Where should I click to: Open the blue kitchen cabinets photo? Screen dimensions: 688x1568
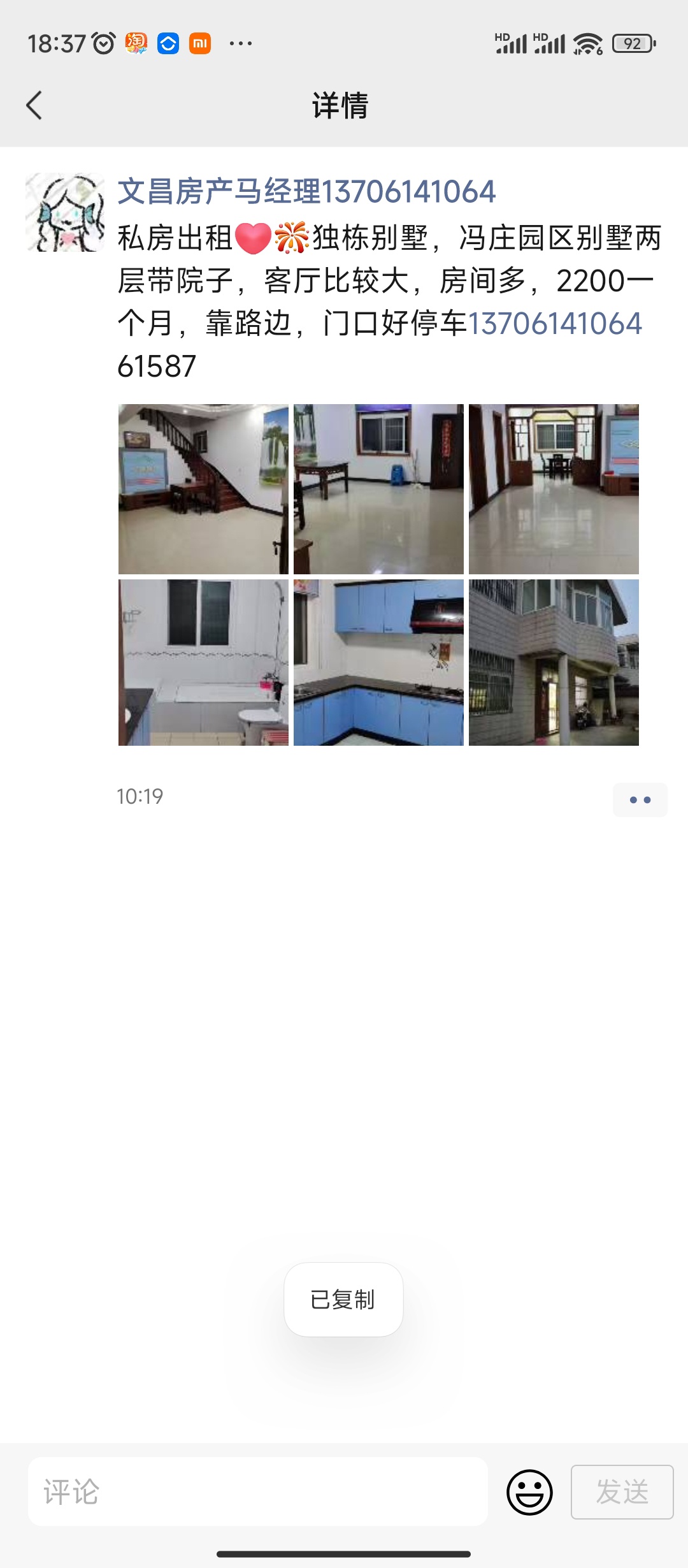[378, 662]
